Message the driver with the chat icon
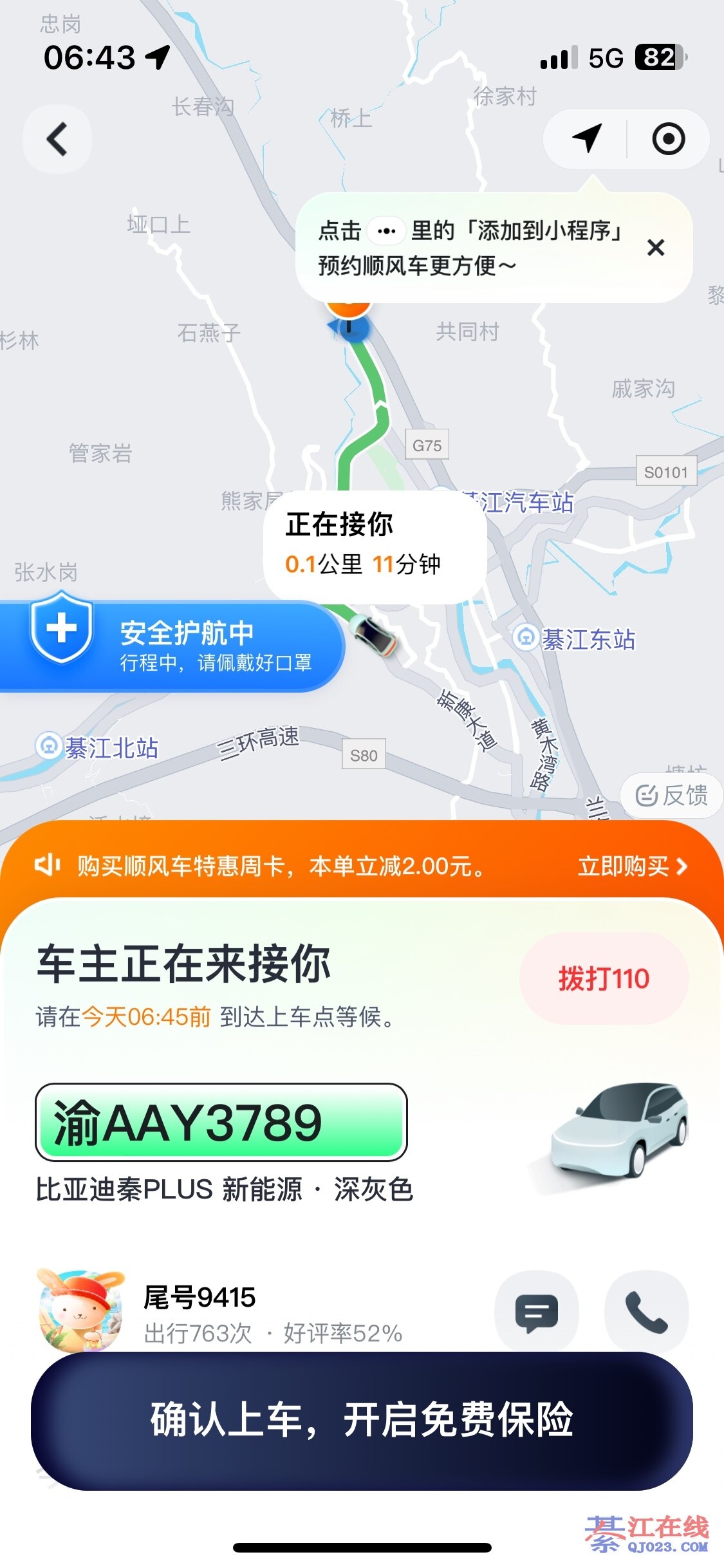Viewport: 724px width, 1568px height. pyautogui.click(x=536, y=1311)
